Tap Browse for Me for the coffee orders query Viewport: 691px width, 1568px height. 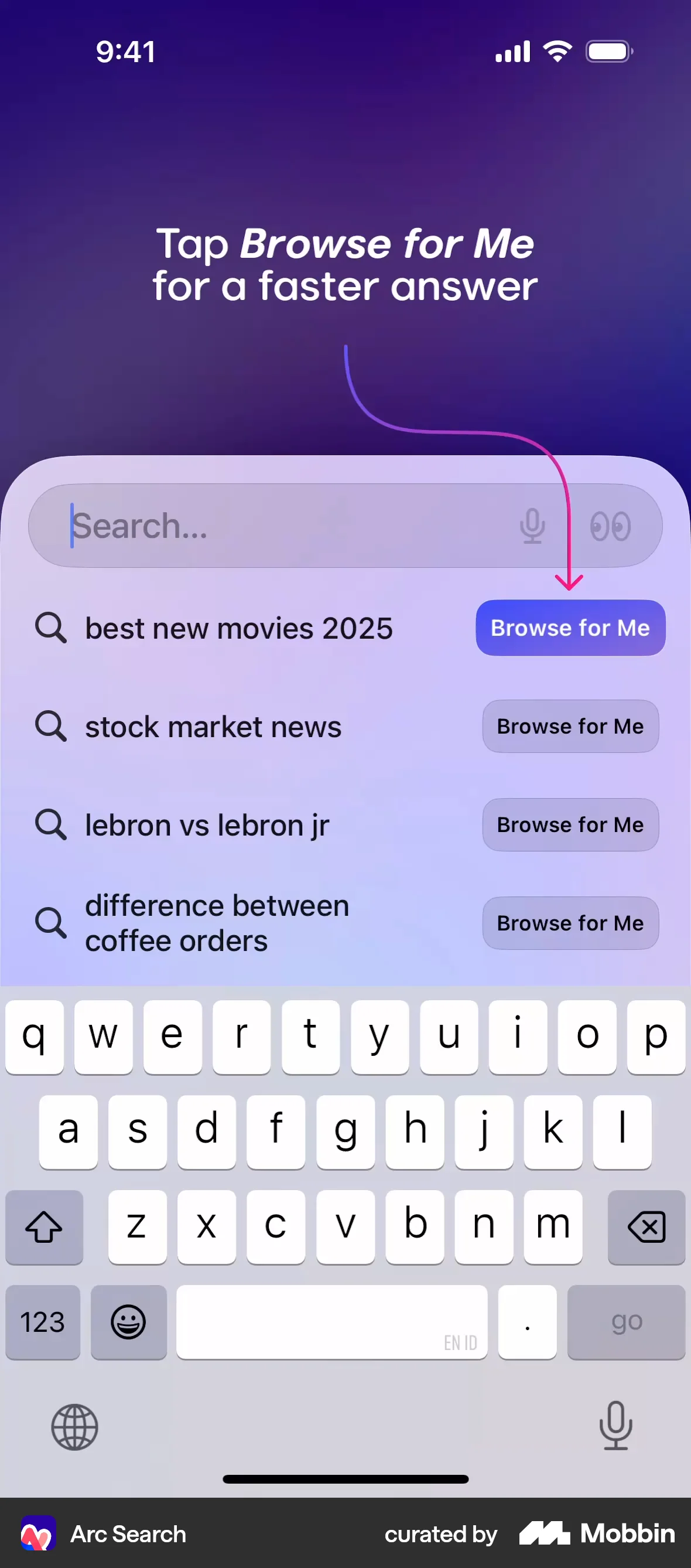tap(569, 923)
